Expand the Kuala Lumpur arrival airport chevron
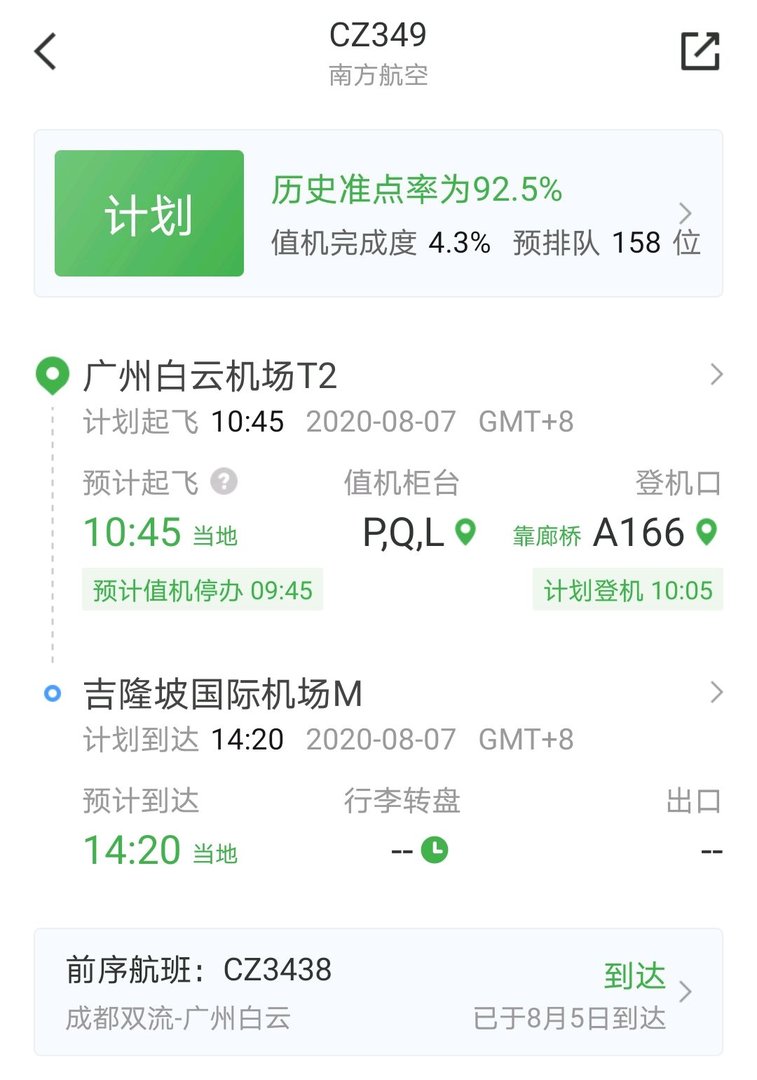The width and height of the screenshot is (757, 1080). [x=717, y=690]
